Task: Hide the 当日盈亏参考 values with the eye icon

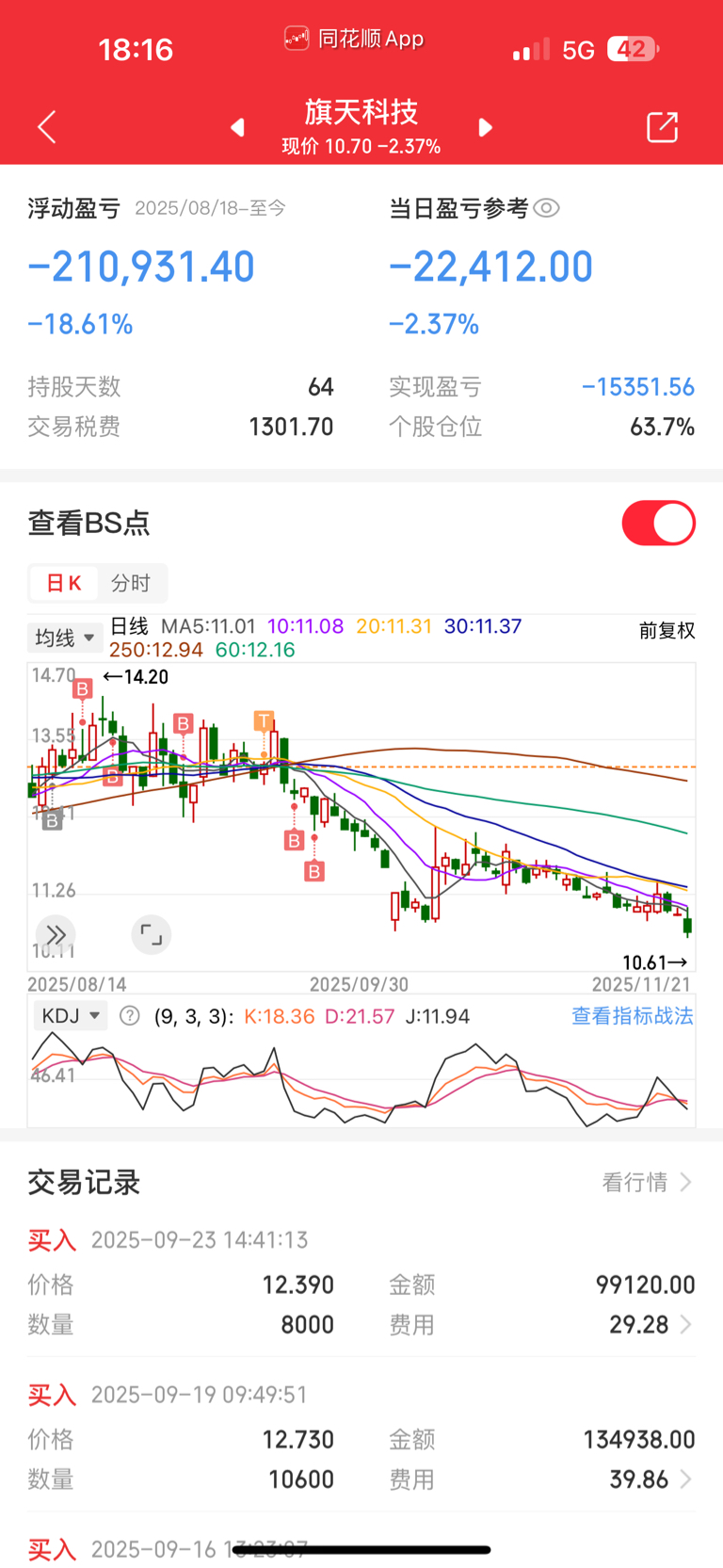Action: [547, 208]
